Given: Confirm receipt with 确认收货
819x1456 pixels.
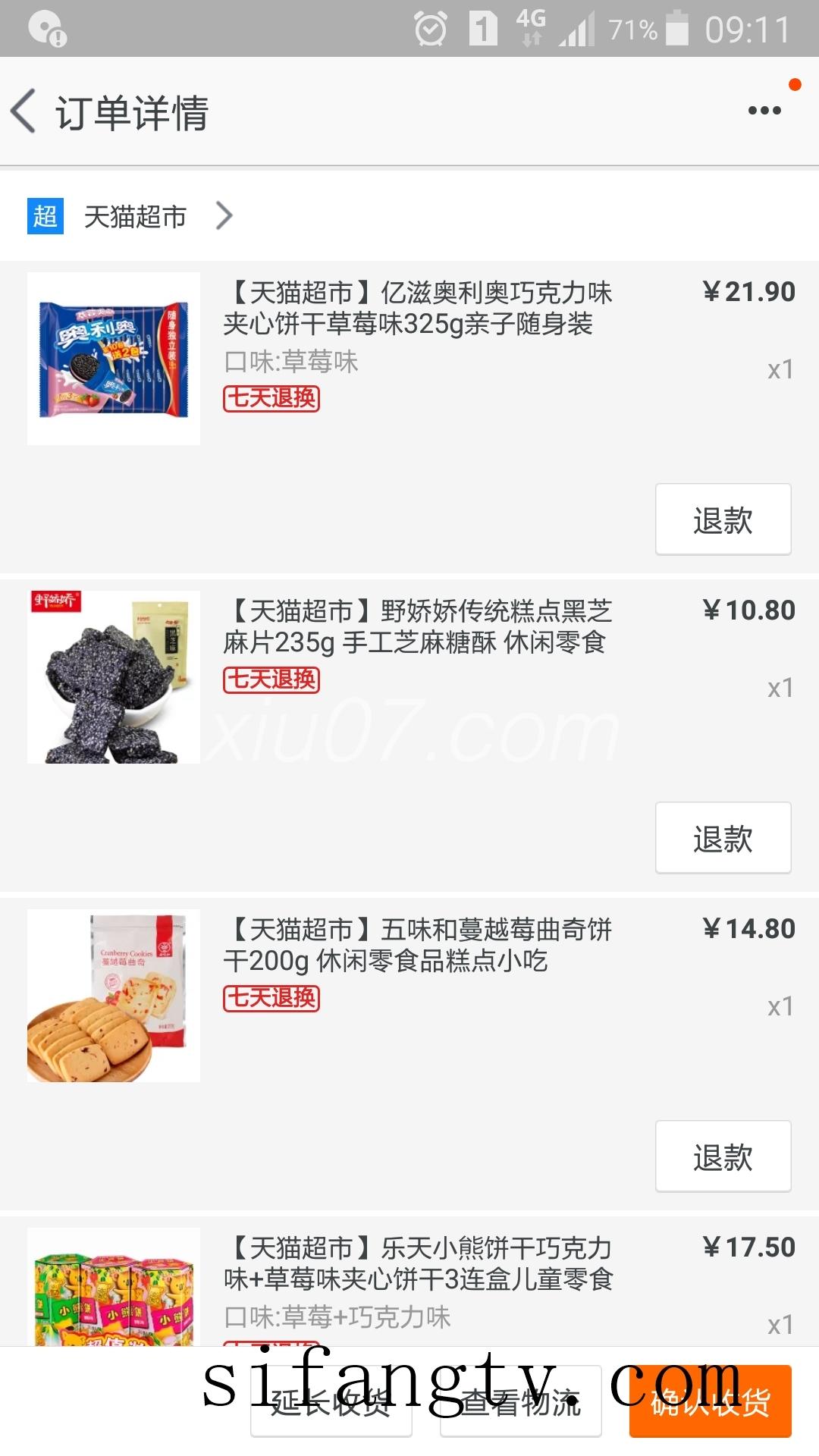Looking at the screenshot, I should [710, 1403].
